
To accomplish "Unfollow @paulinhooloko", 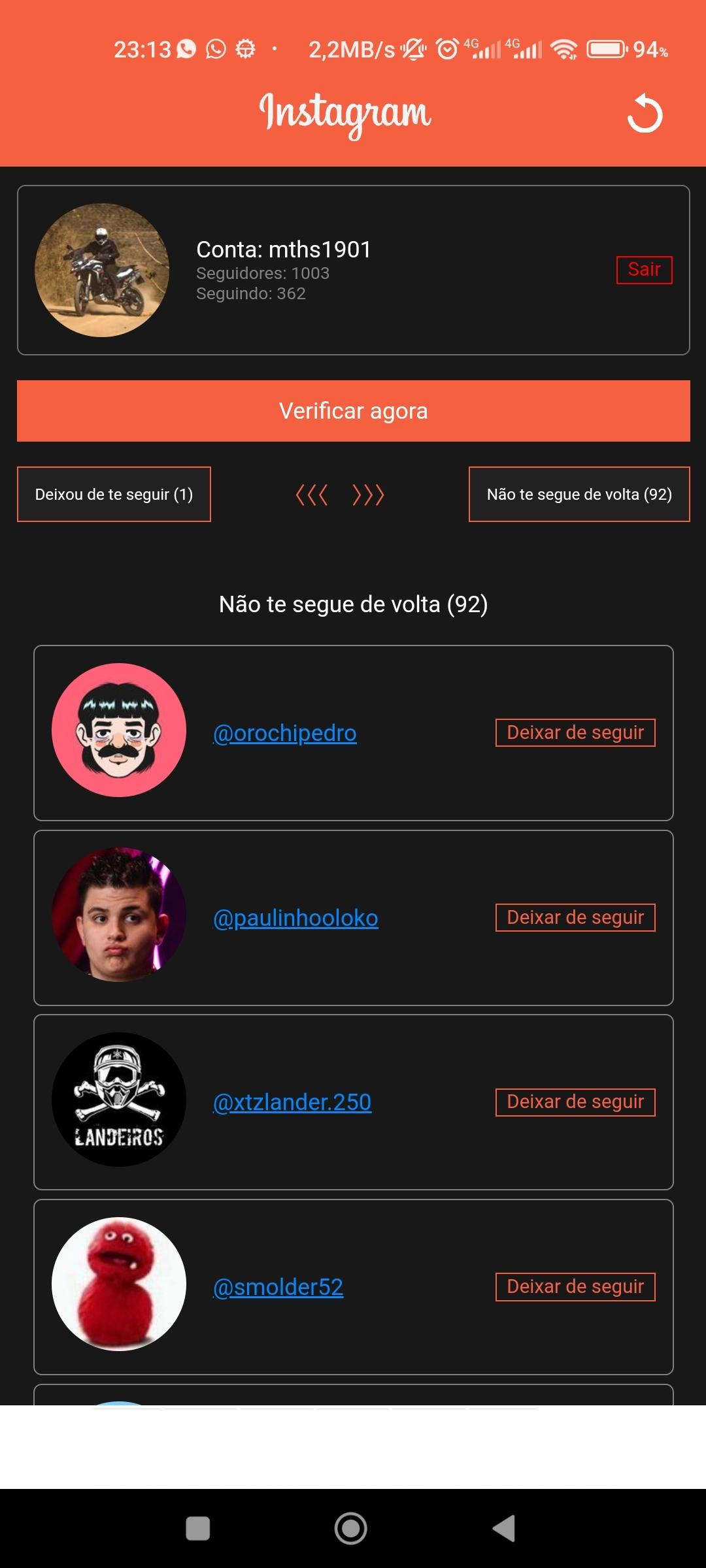I will point(575,917).
